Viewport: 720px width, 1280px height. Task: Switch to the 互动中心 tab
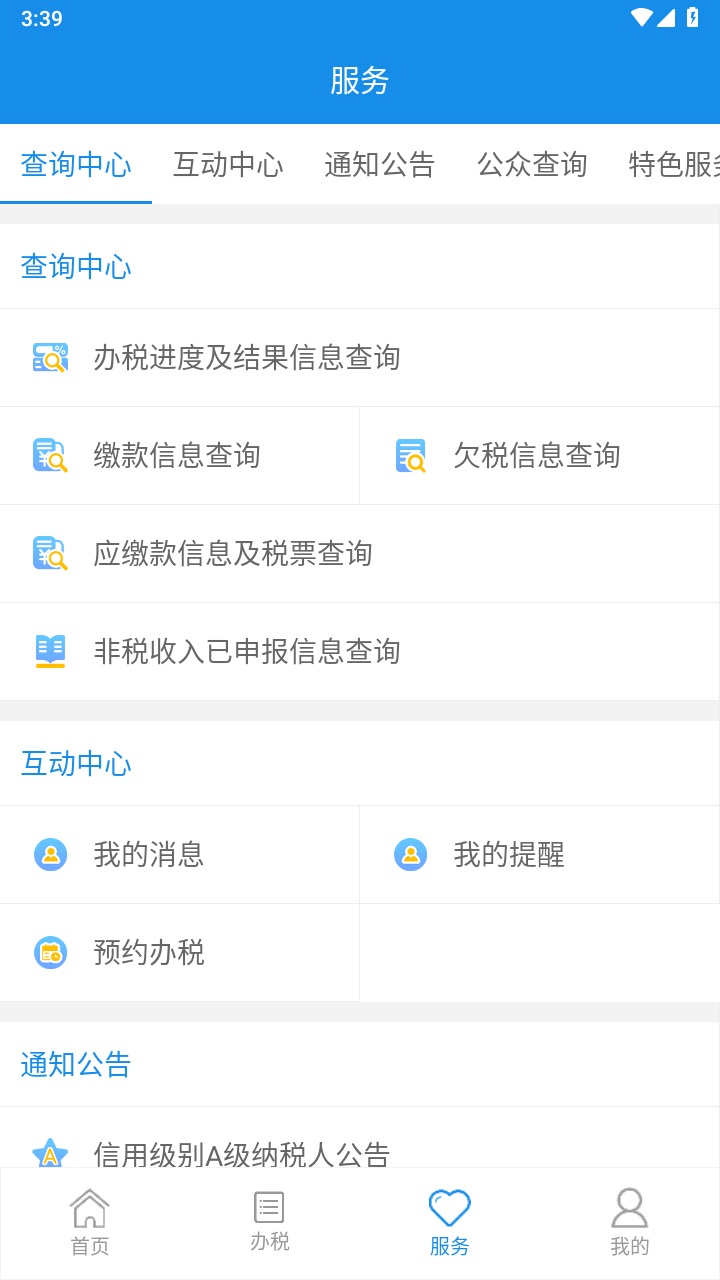click(228, 165)
